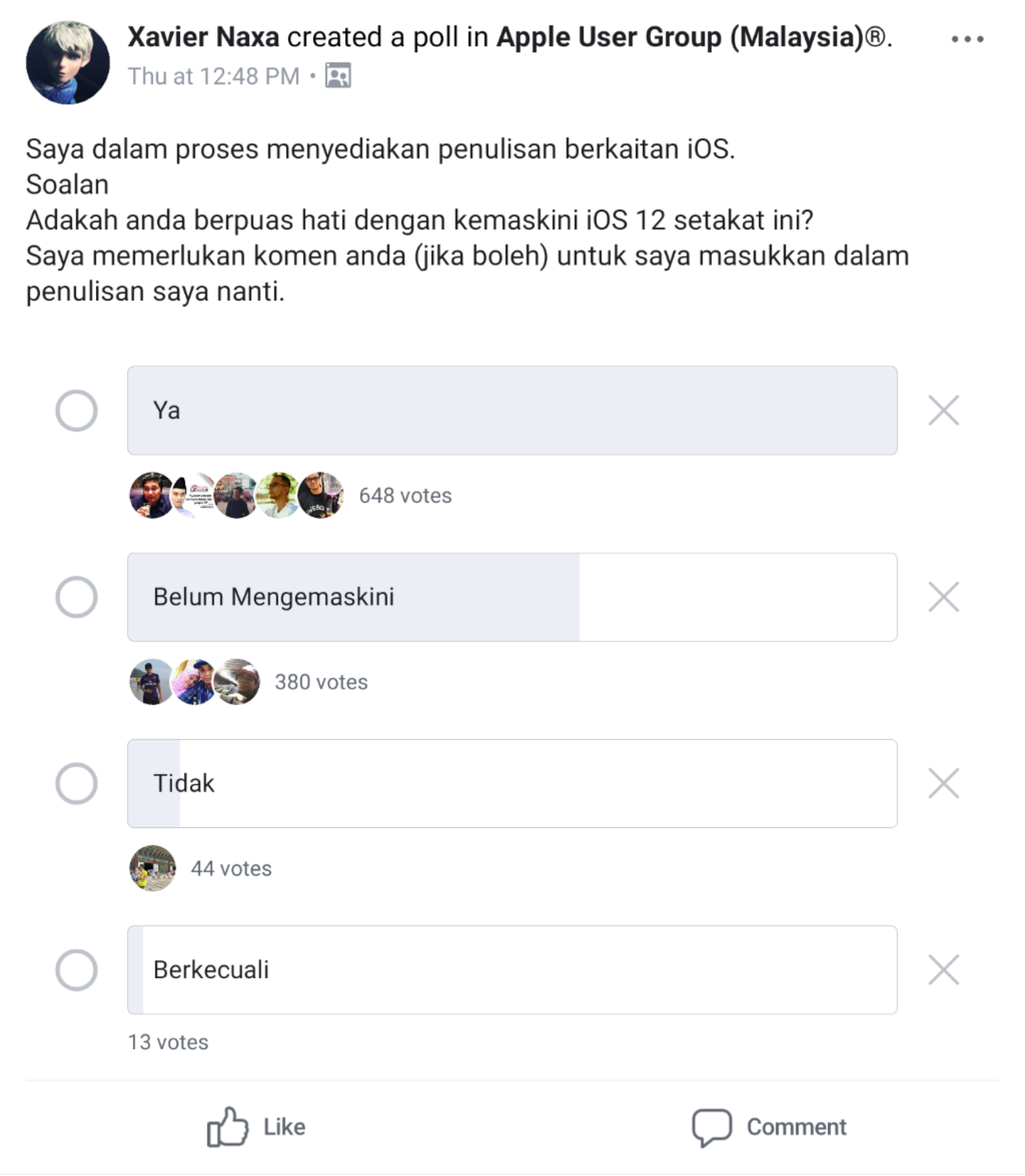Pick the Berkecuali radio button
Viewport: 1025px width, 1176px height.
[76, 970]
